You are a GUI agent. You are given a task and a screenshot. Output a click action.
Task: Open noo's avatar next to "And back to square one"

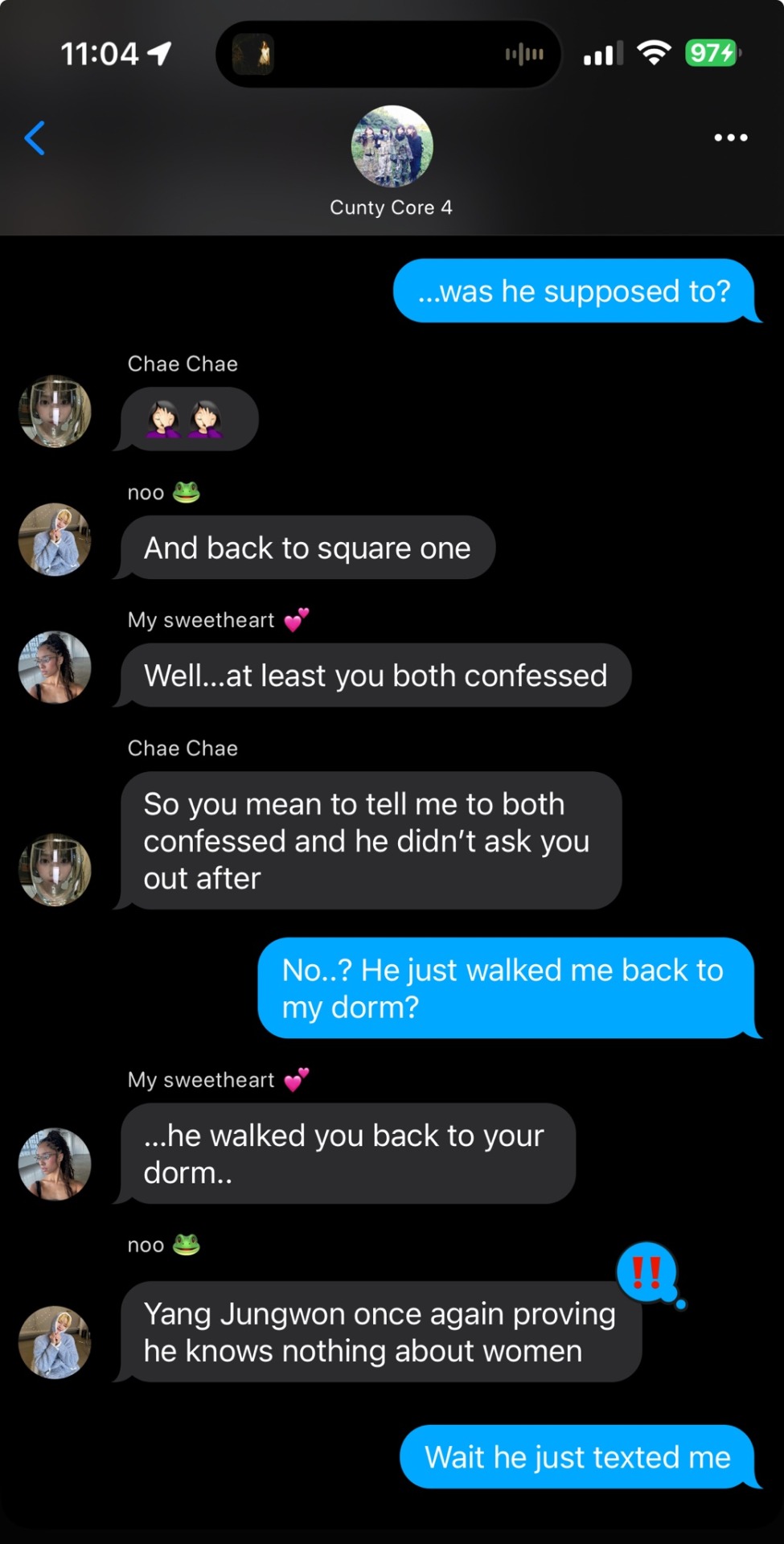(x=55, y=540)
